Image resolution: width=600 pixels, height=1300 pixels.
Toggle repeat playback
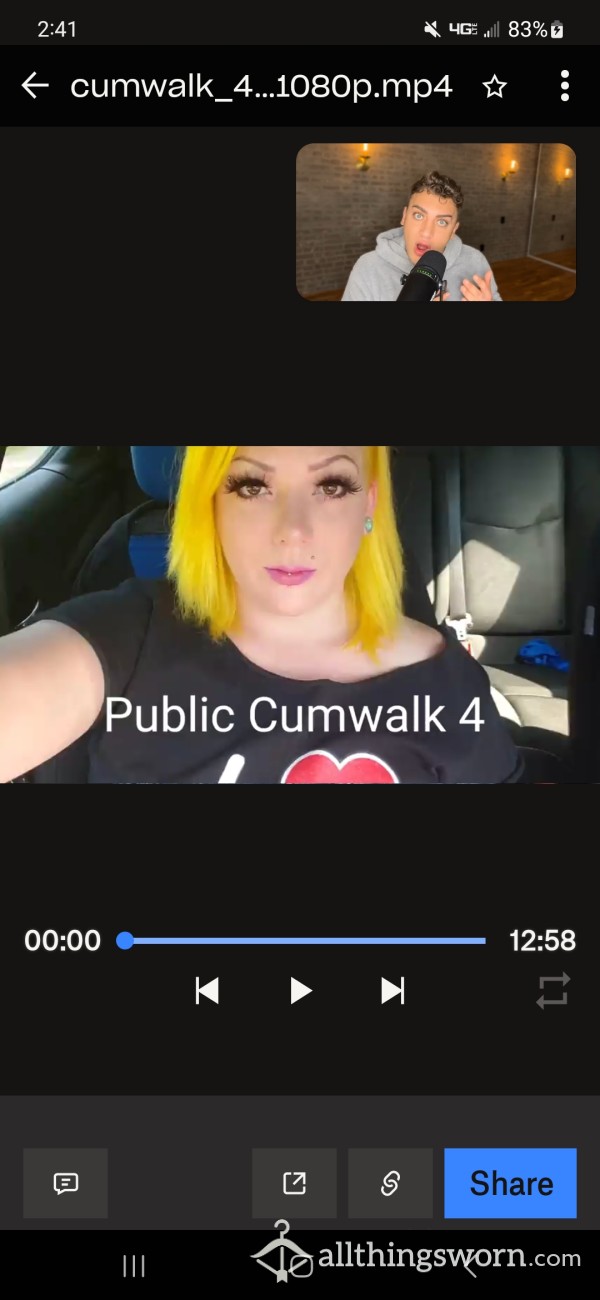pos(553,990)
